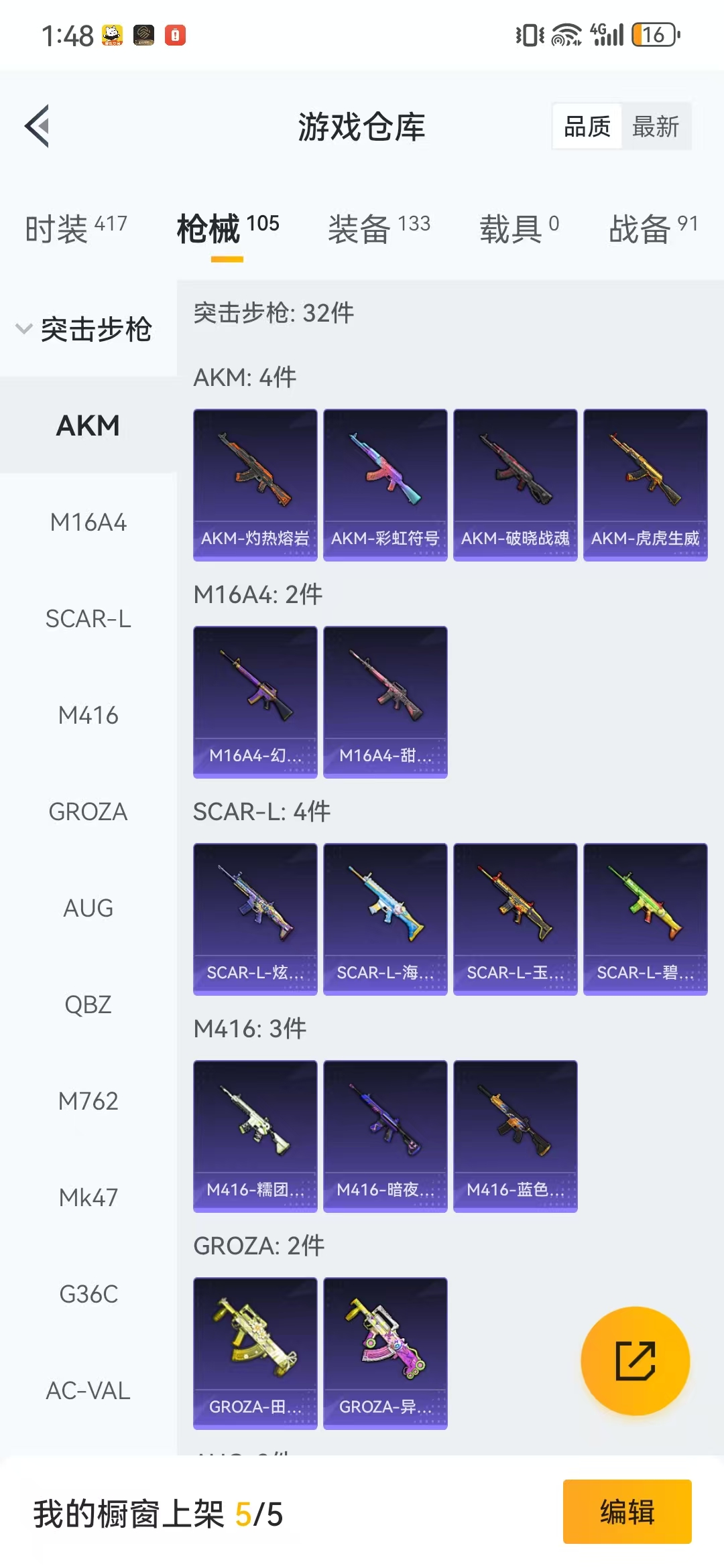The image size is (724, 1568).
Task: Go back using the top-left arrow
Action: (38, 126)
